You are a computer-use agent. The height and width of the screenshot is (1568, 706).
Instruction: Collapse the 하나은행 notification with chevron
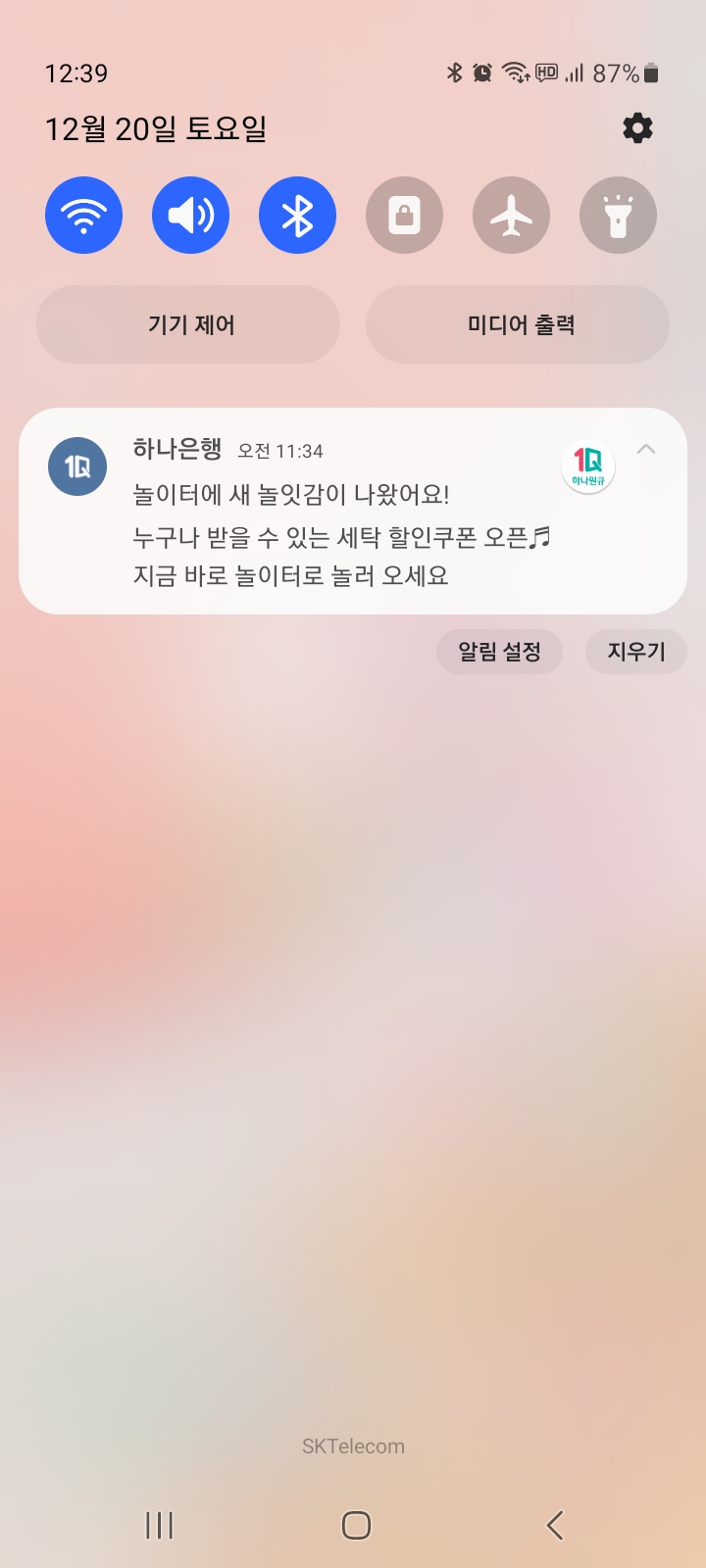tap(646, 449)
